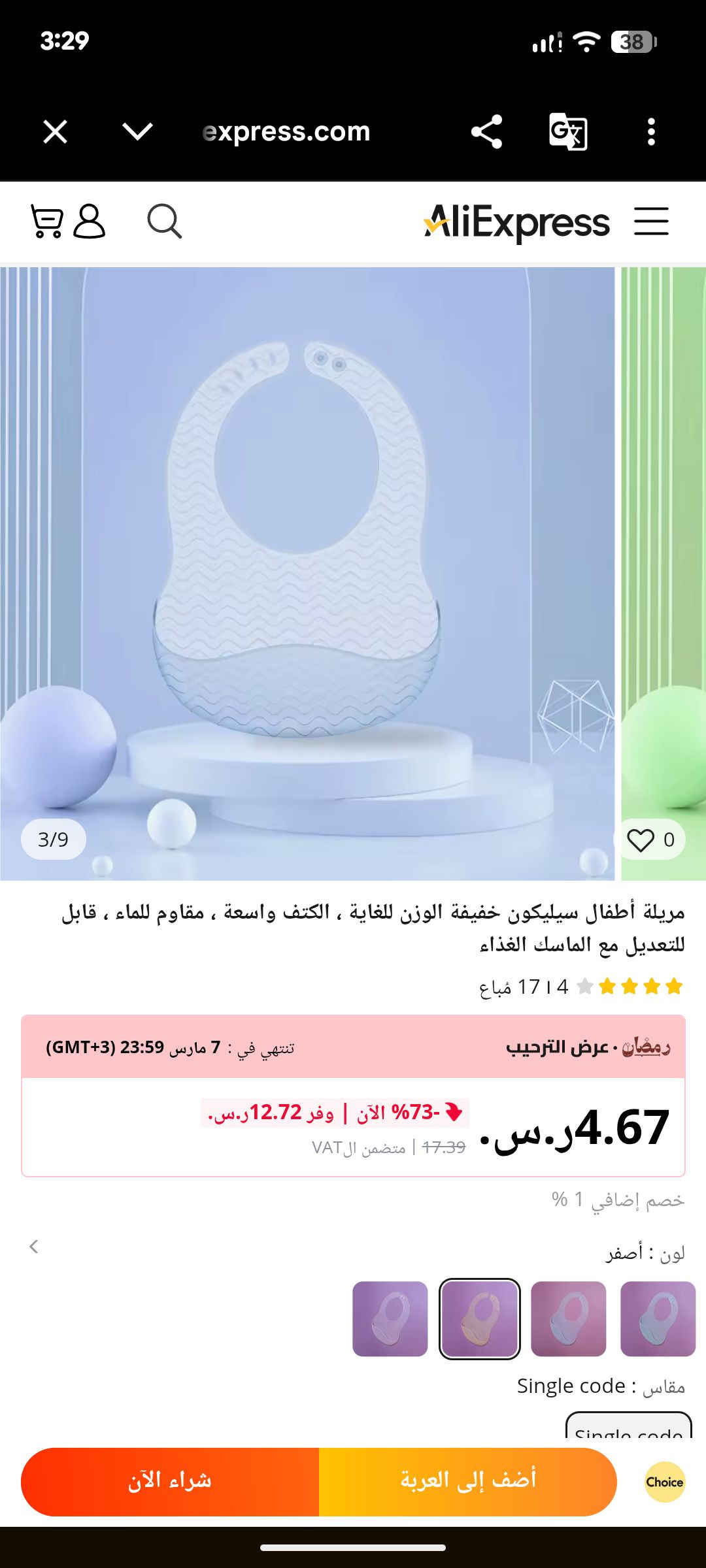This screenshot has height=1568, width=706.
Task: Translate the page with Google Translate
Action: pos(567,132)
